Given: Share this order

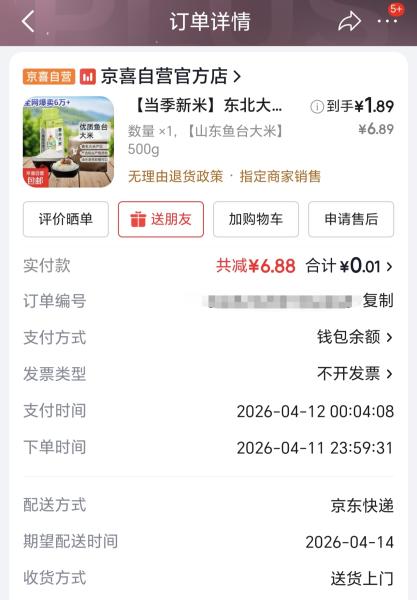Looking at the screenshot, I should pyautogui.click(x=349, y=21).
